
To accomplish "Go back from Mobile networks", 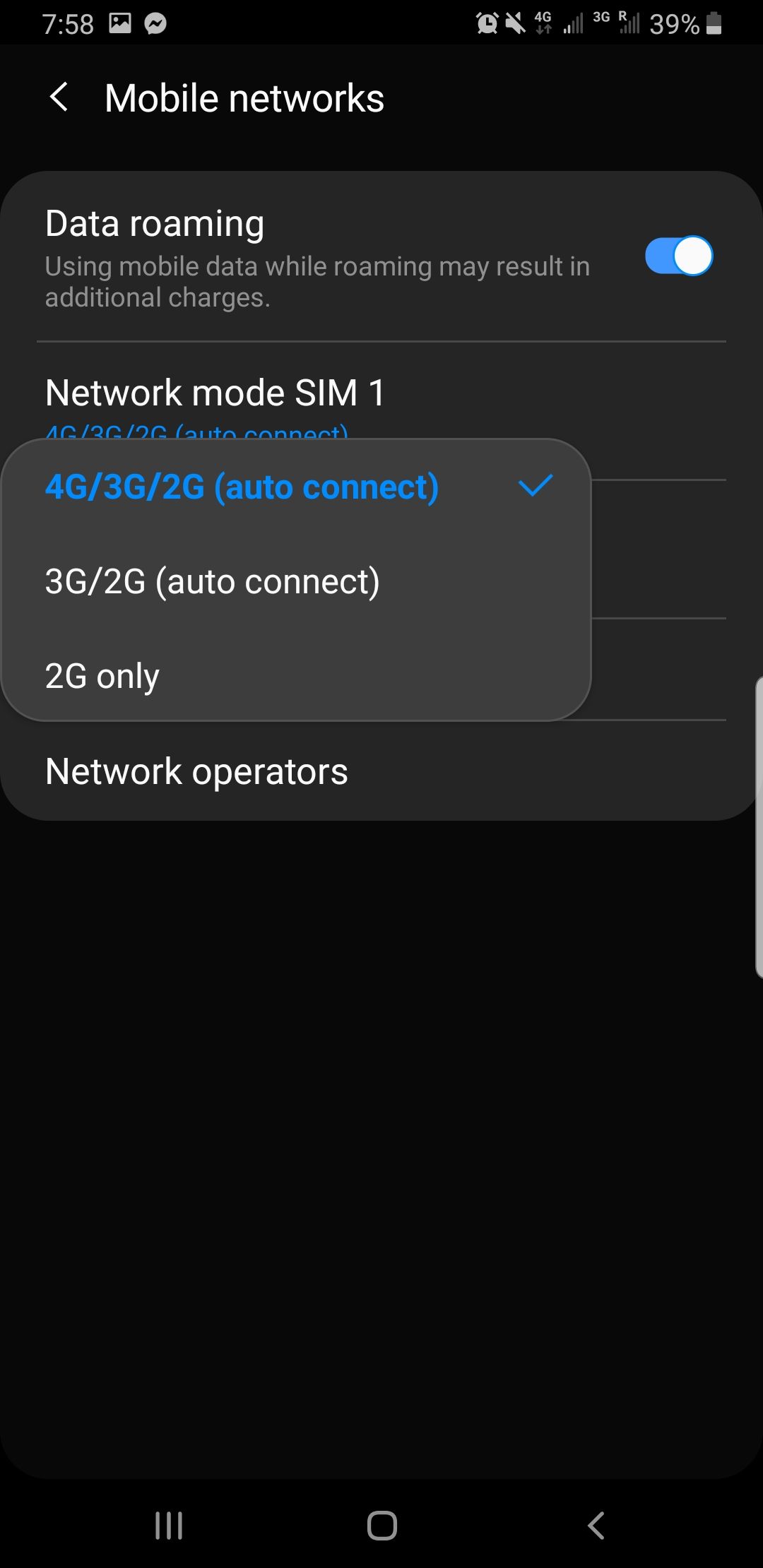I will [60, 97].
